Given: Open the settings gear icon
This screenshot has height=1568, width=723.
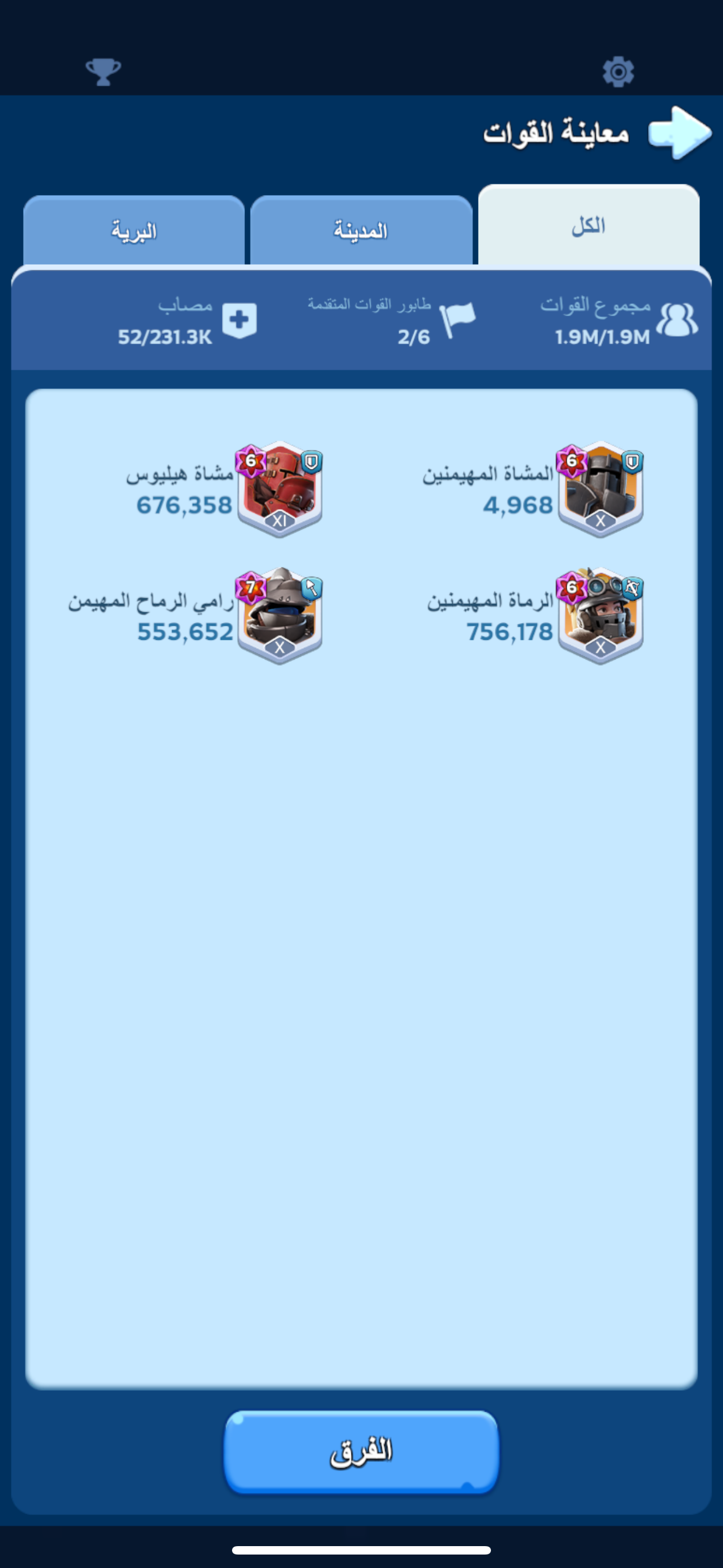Looking at the screenshot, I should click(x=618, y=72).
